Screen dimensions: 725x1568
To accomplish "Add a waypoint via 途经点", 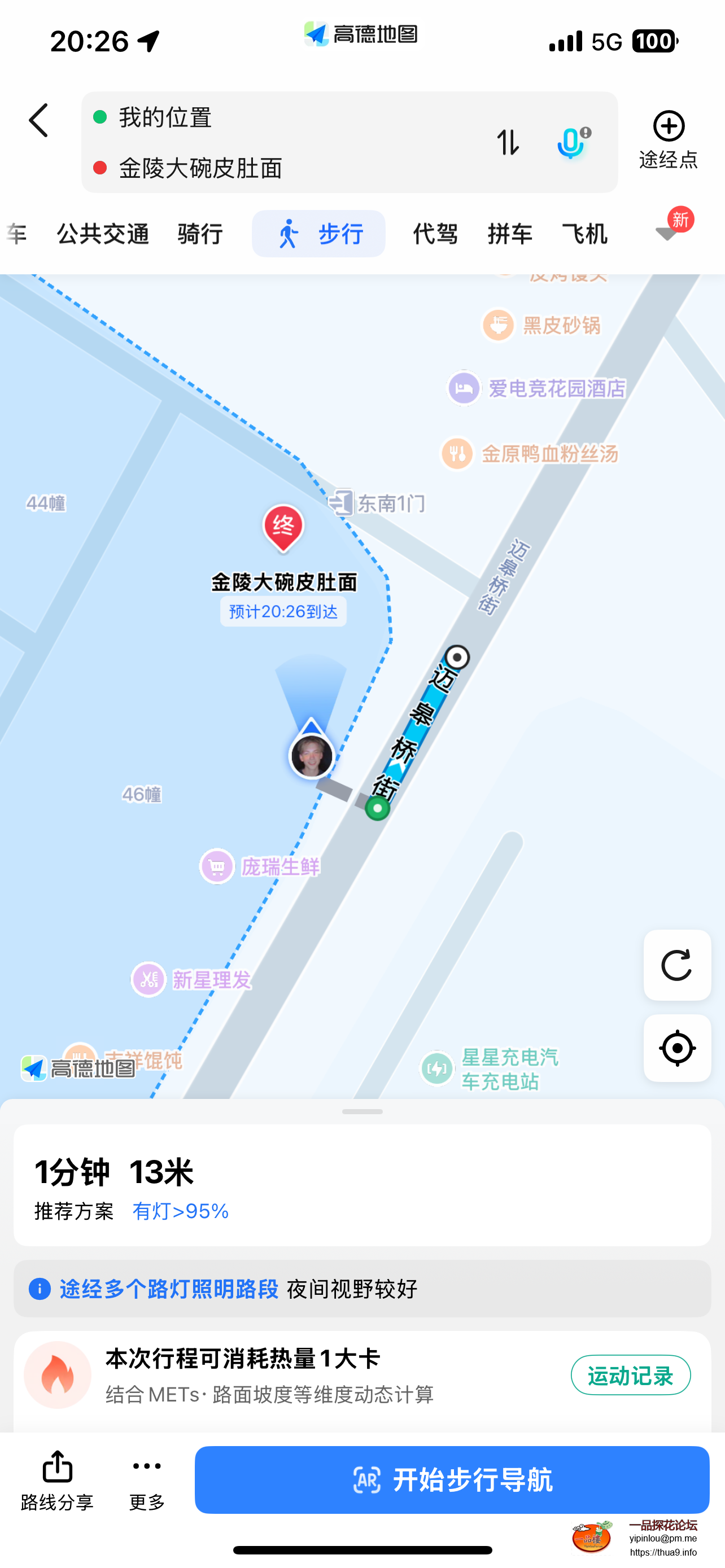I will (x=668, y=139).
